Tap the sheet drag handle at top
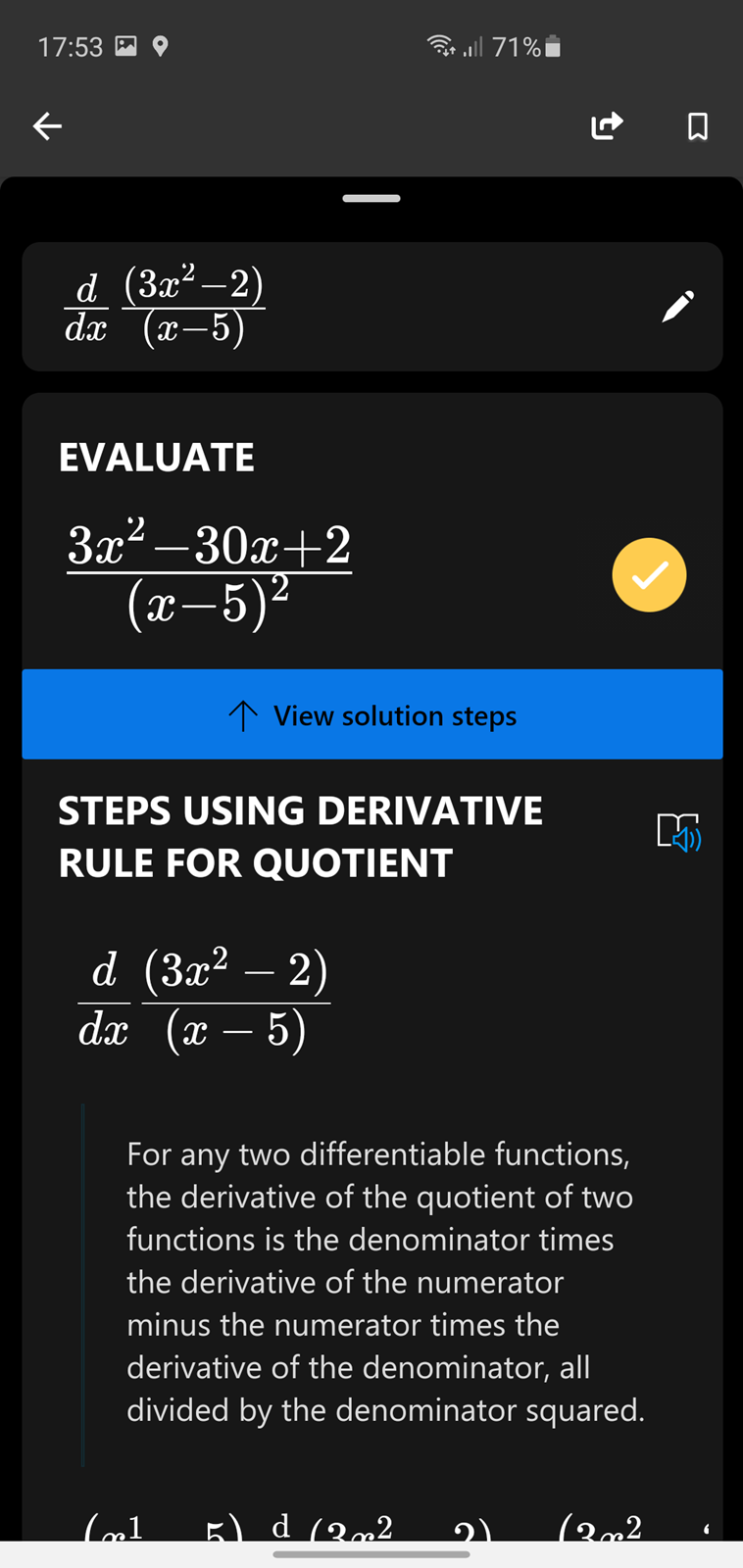Screen dimensions: 743x1568 pos(371,198)
